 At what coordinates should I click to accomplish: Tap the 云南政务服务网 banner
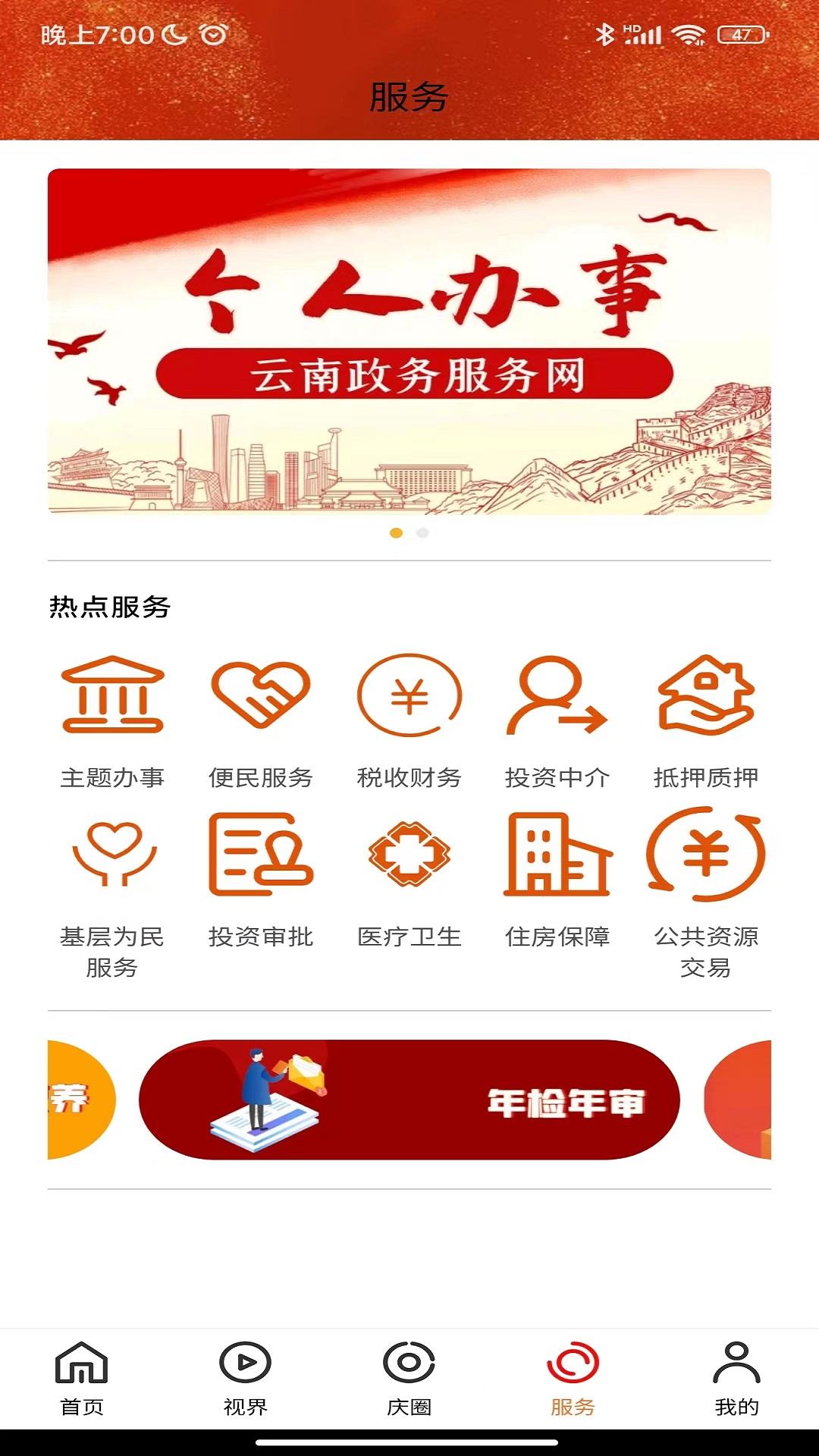[409, 345]
